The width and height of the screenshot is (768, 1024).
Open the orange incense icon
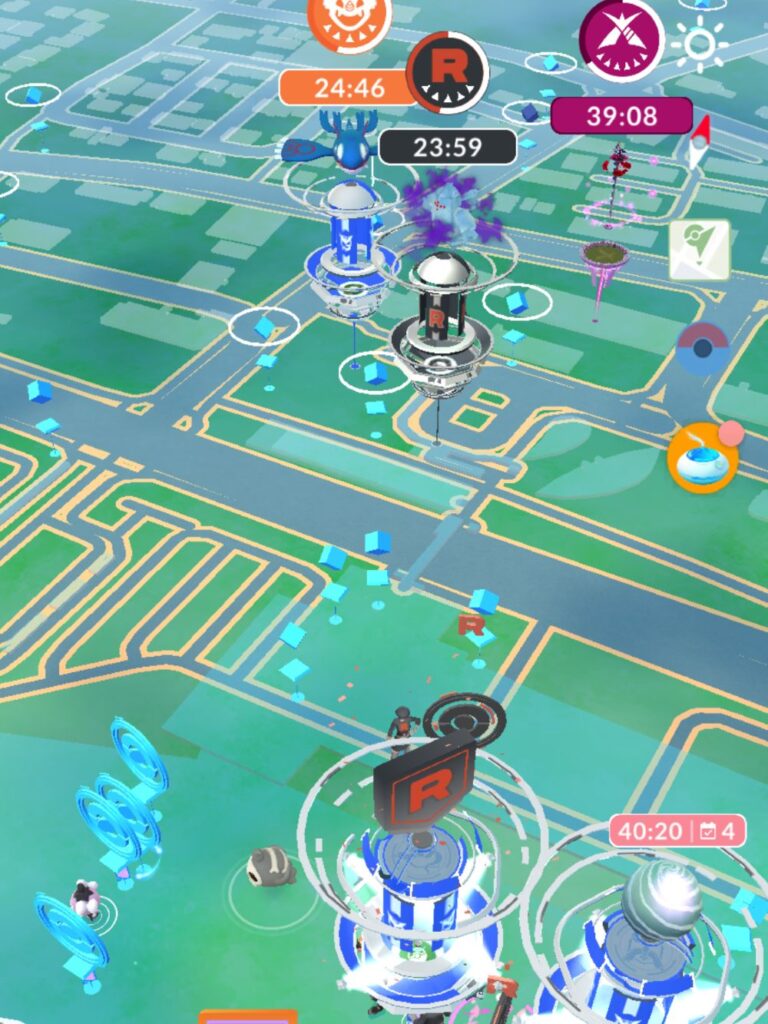[702, 458]
